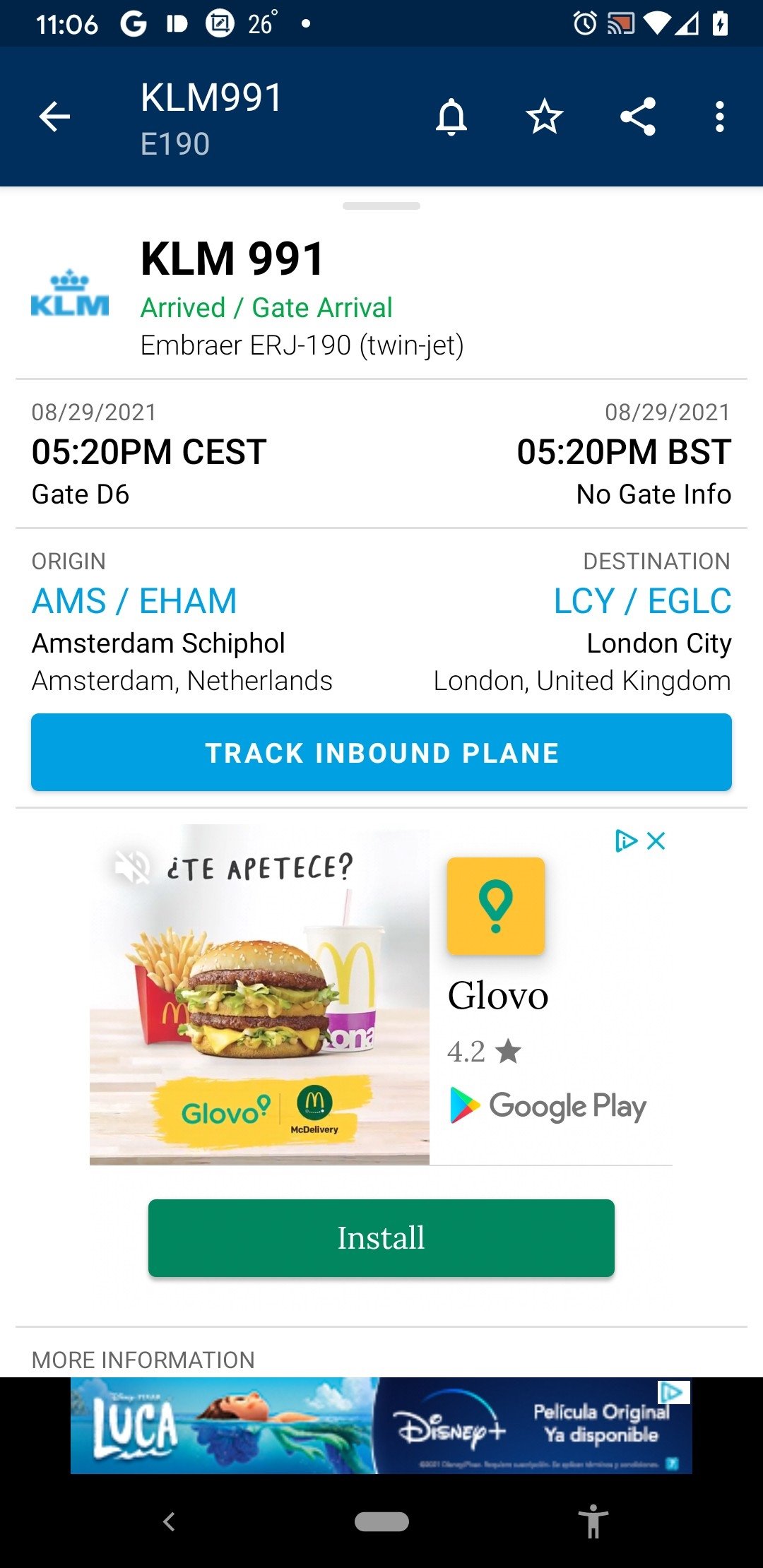The image size is (763, 1568).
Task: Open destination airport LCY / EGLC
Action: 642,601
